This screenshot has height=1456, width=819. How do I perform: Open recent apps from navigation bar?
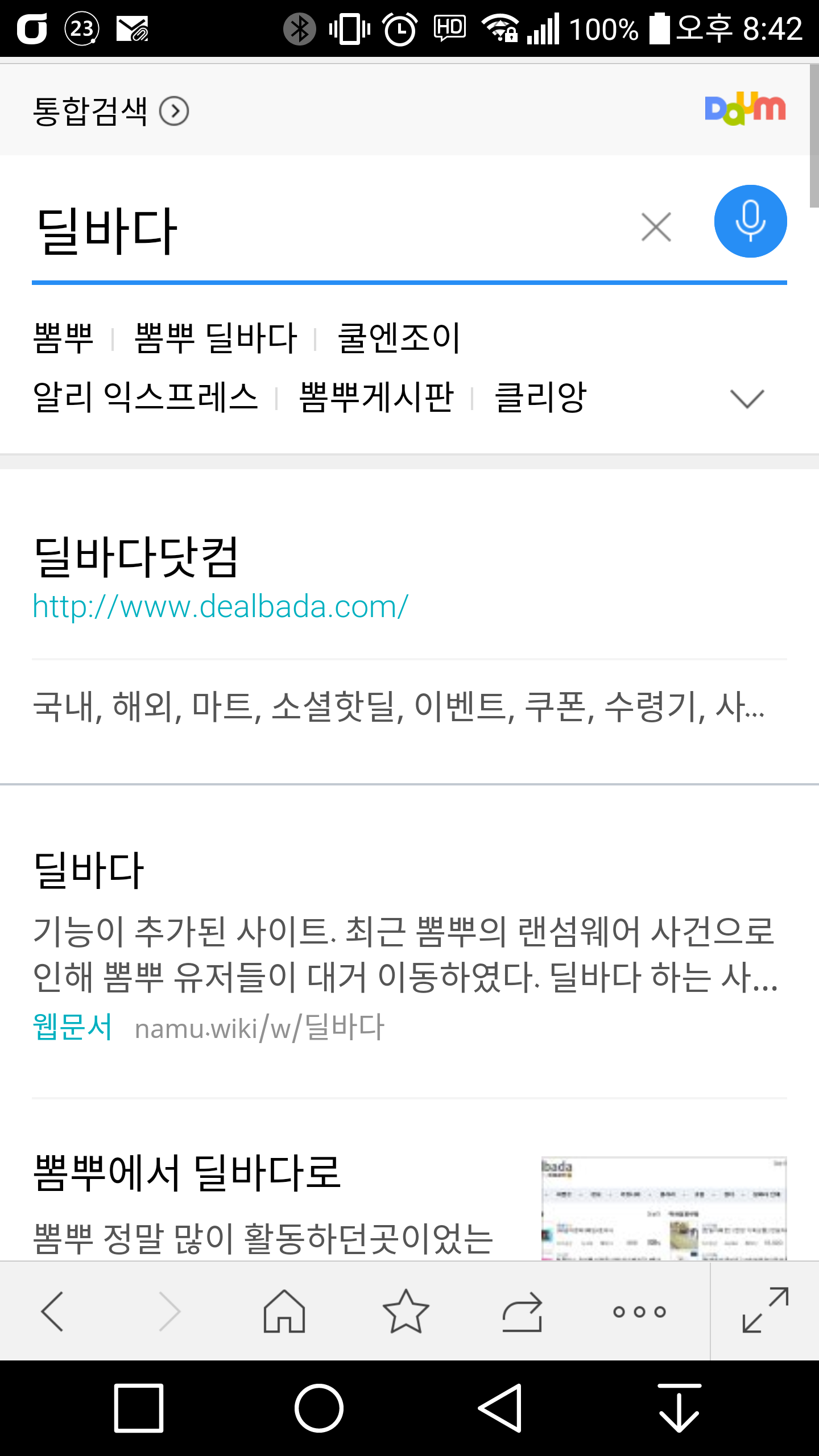[139, 1408]
